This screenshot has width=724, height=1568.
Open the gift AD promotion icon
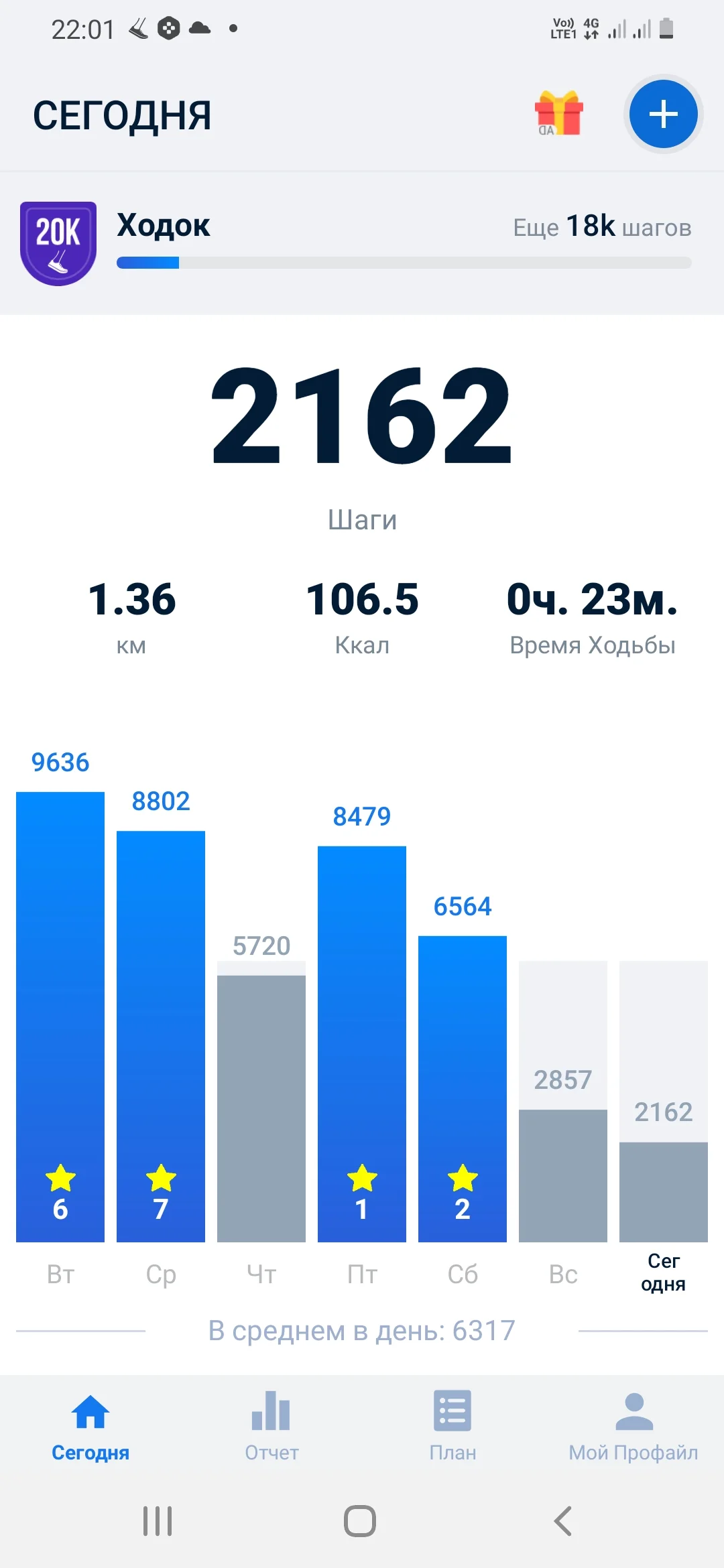(x=558, y=114)
